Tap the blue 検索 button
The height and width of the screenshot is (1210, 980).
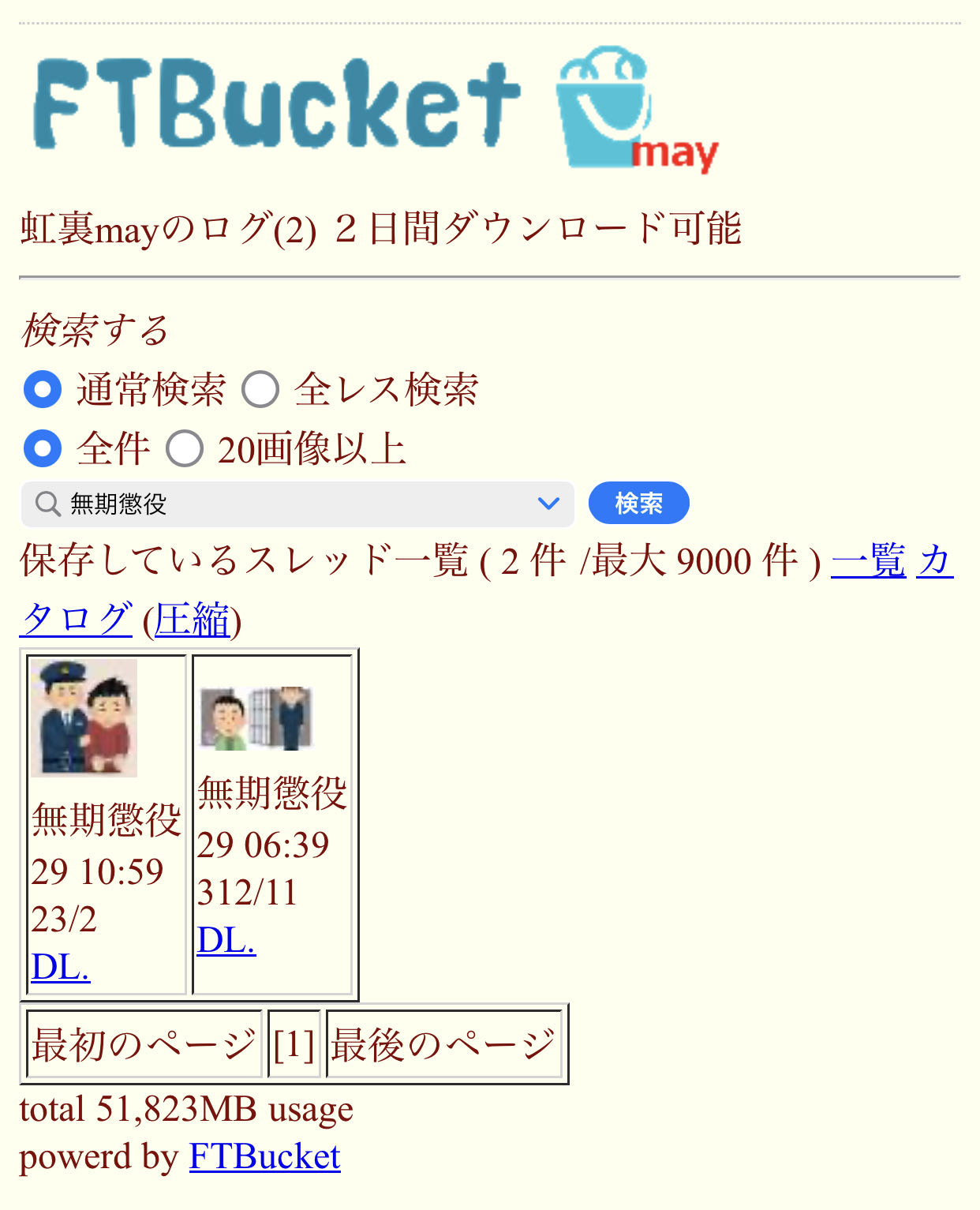638,503
